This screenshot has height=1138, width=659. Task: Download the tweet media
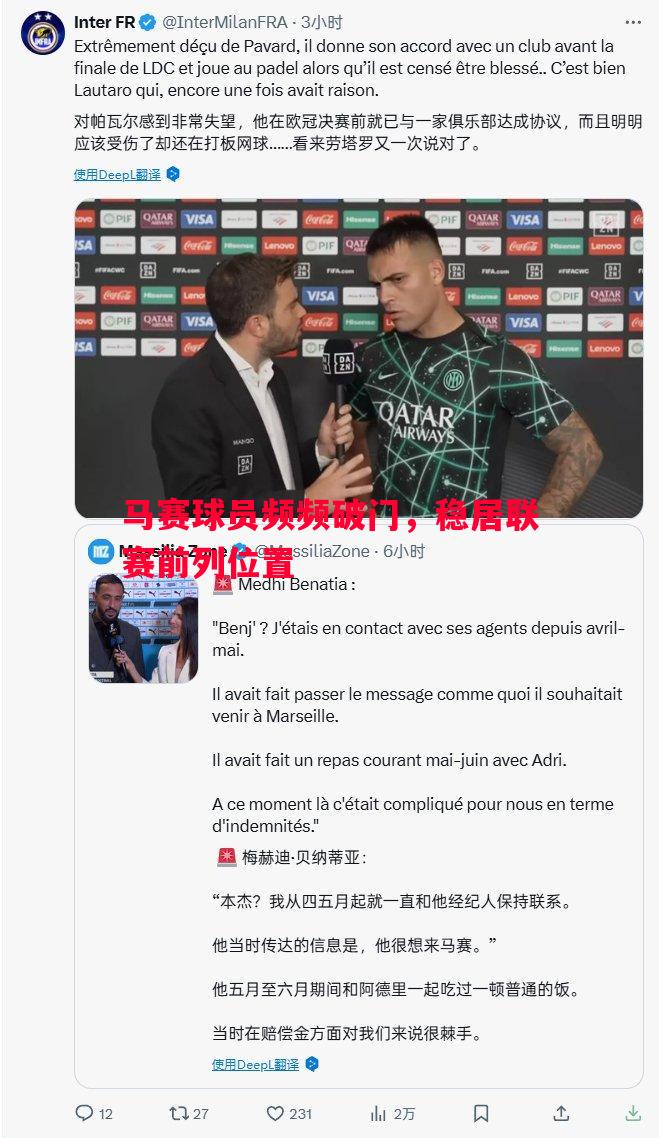pos(632,1113)
